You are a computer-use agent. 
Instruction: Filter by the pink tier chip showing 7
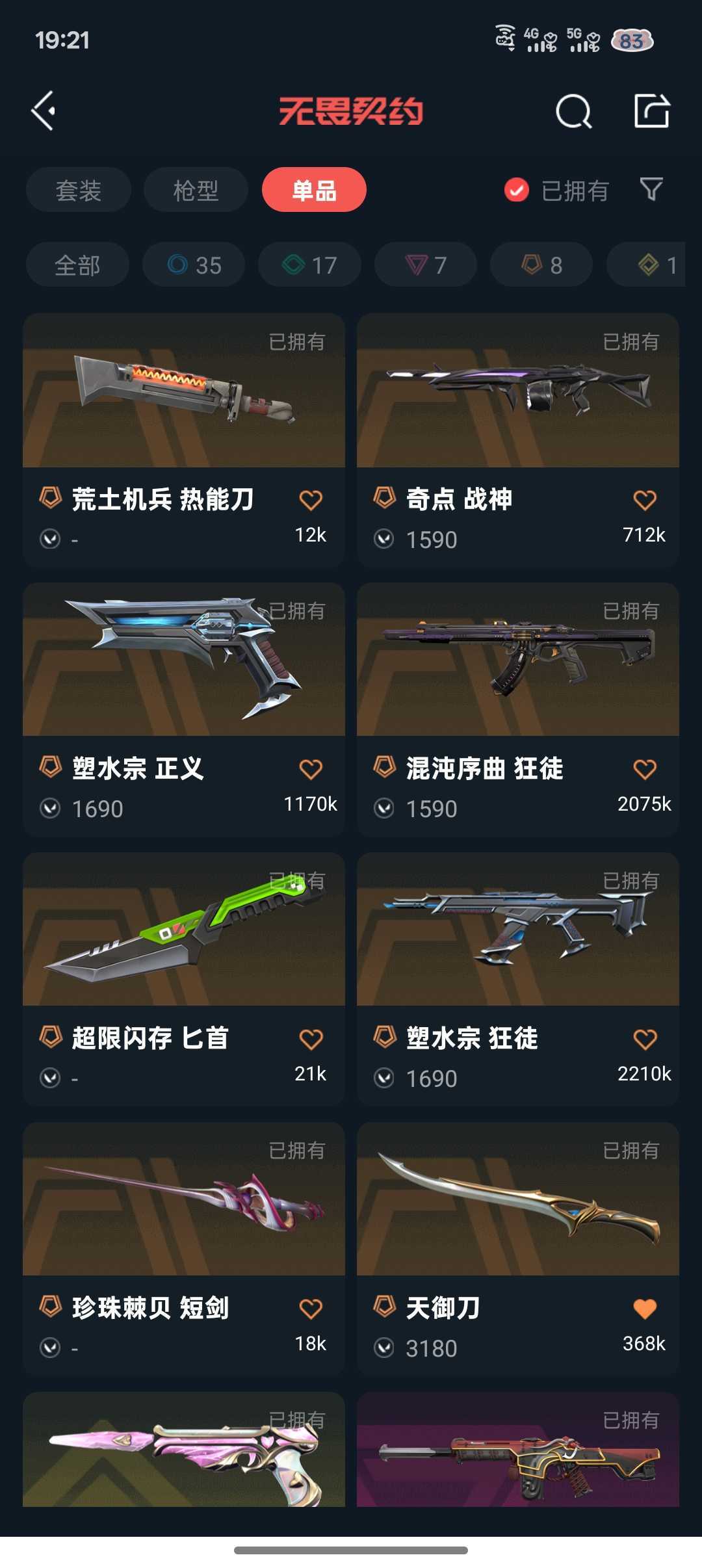click(x=426, y=265)
